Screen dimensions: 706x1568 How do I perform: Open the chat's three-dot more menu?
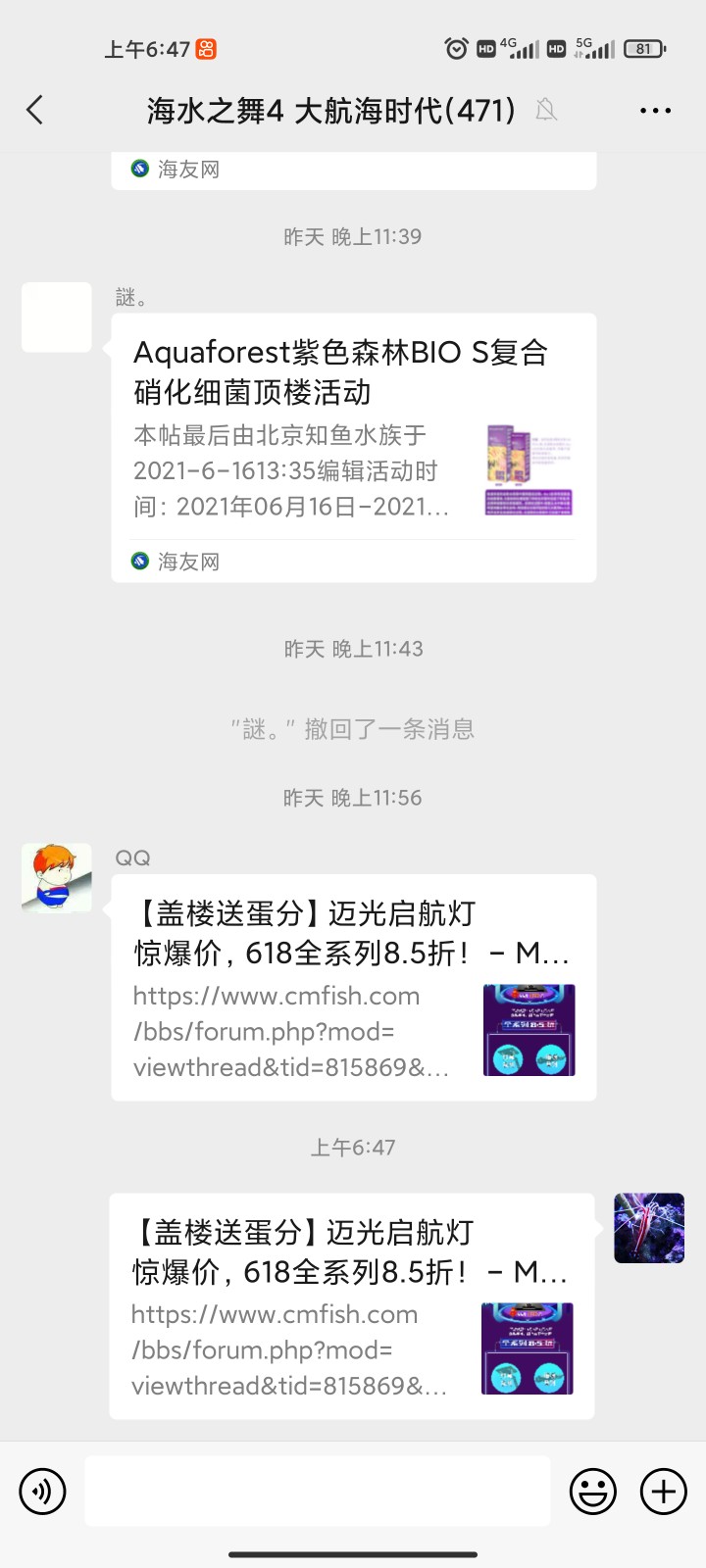[x=655, y=111]
